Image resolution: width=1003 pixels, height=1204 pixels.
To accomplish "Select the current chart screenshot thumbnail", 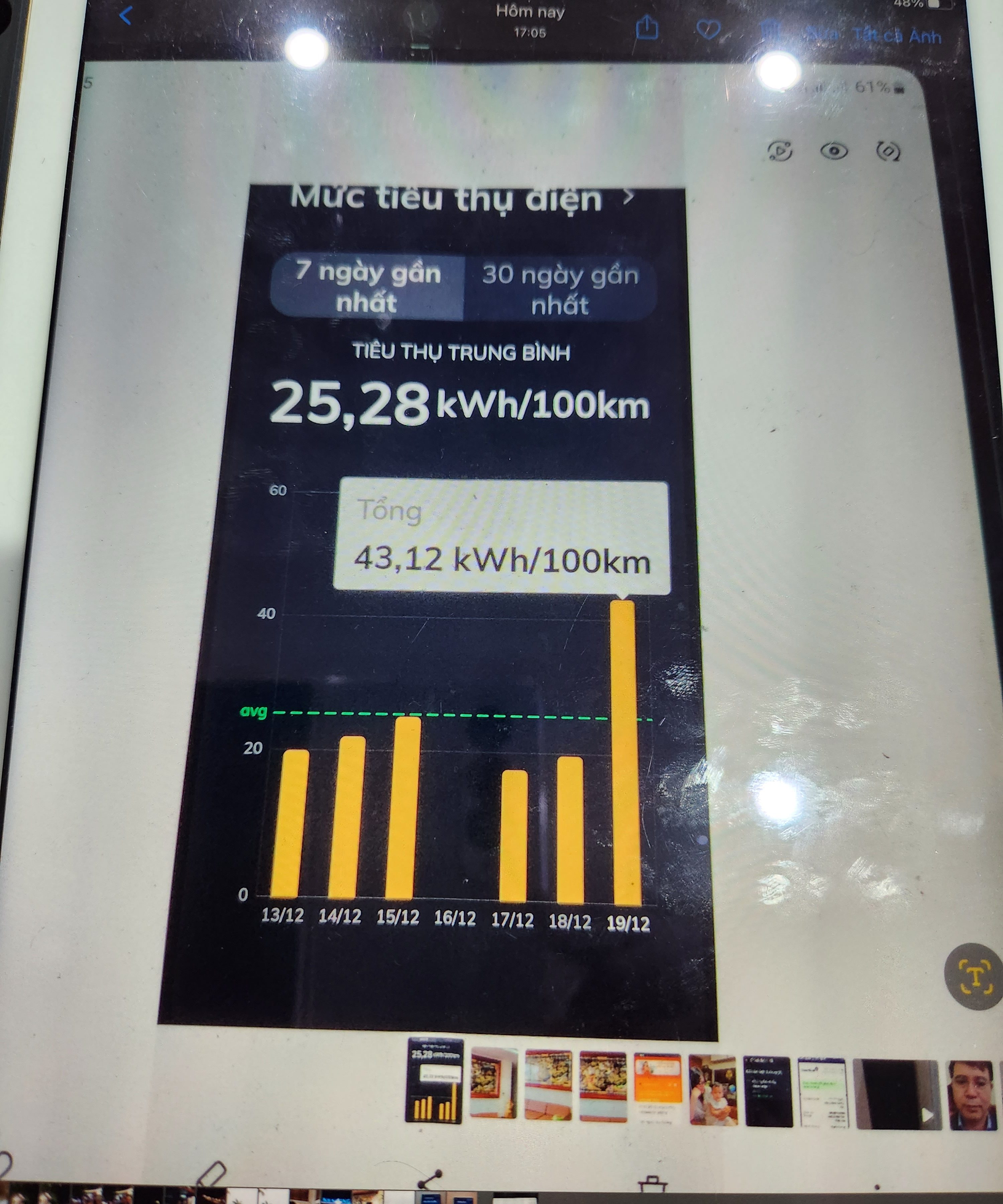I will coord(434,1081).
